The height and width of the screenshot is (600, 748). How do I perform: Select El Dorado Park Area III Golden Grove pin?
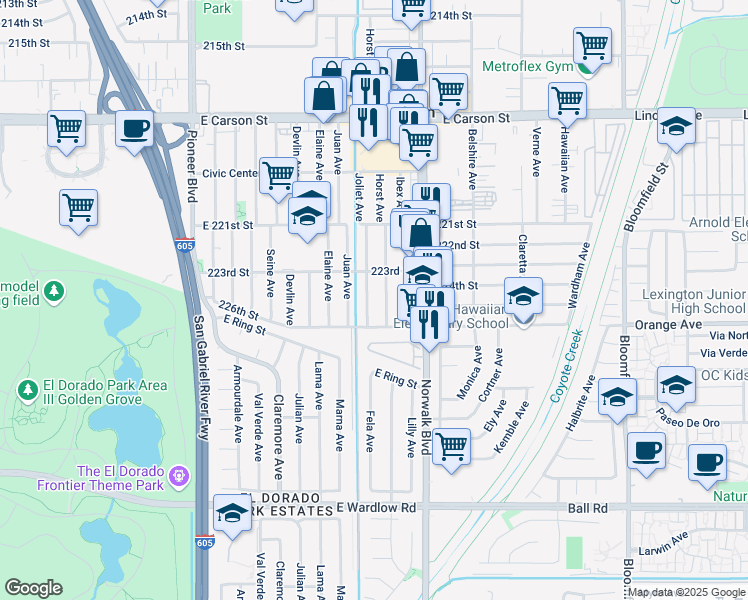click(28, 390)
